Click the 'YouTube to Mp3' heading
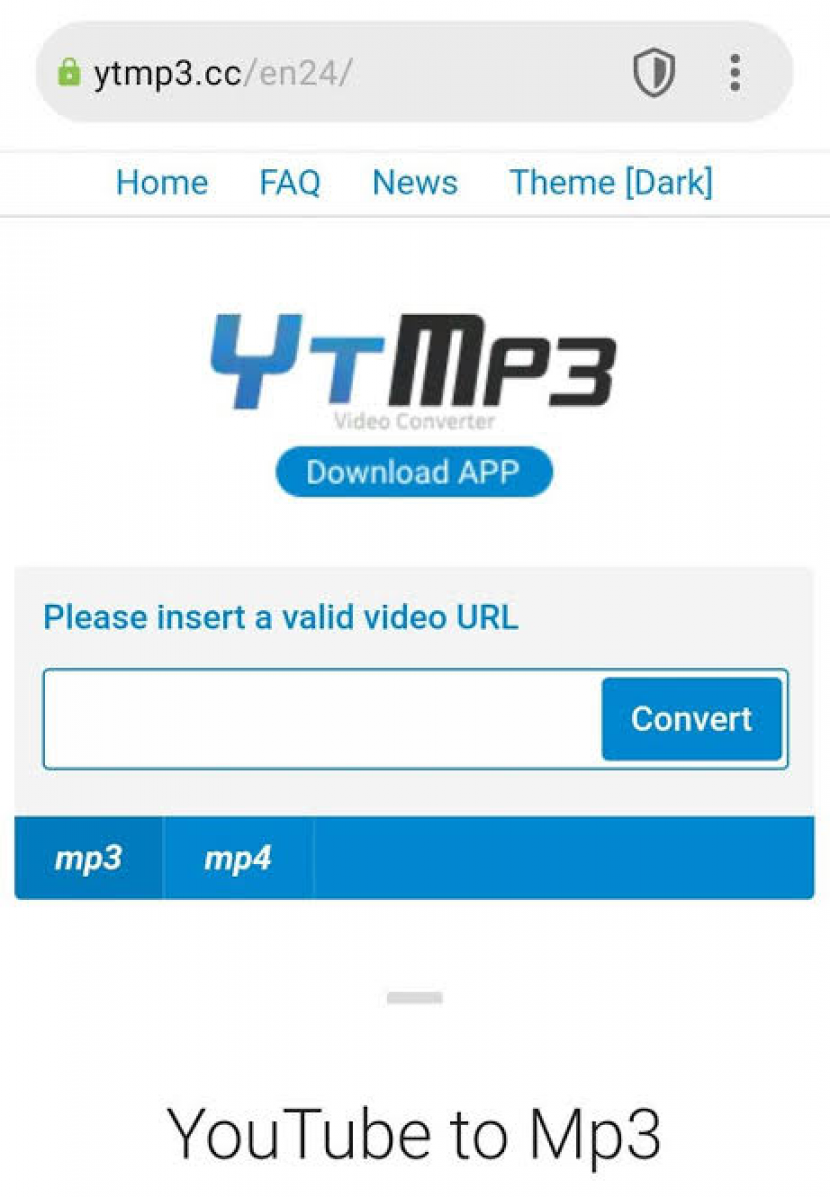This screenshot has width=830, height=1197. click(x=414, y=1134)
